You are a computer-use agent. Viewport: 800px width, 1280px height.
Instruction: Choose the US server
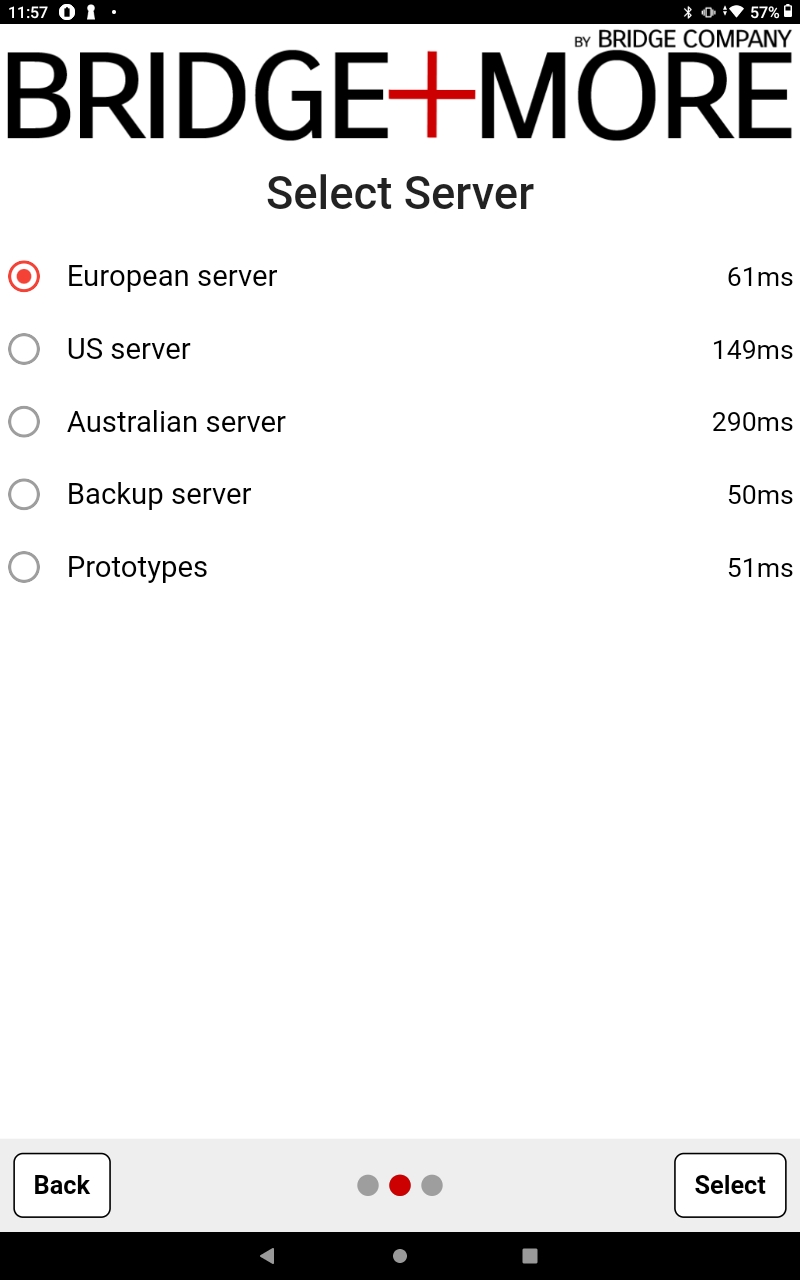click(24, 349)
